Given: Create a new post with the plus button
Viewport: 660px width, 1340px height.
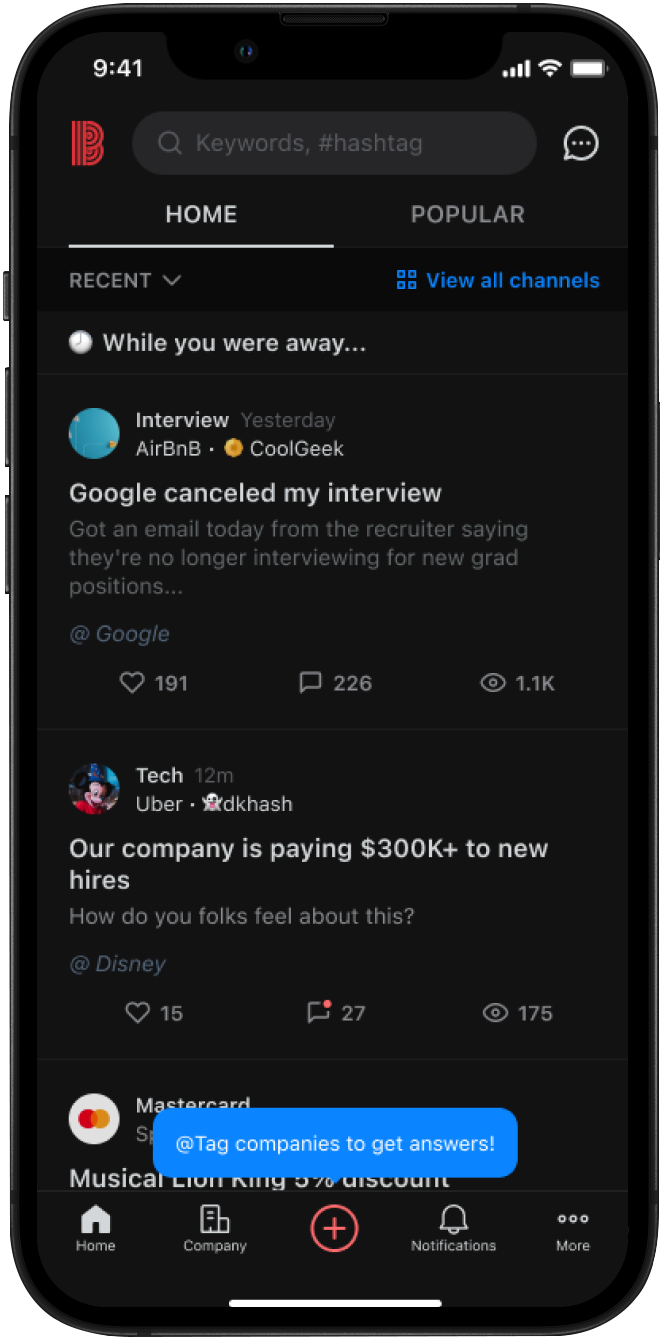Looking at the screenshot, I should click(x=334, y=1228).
